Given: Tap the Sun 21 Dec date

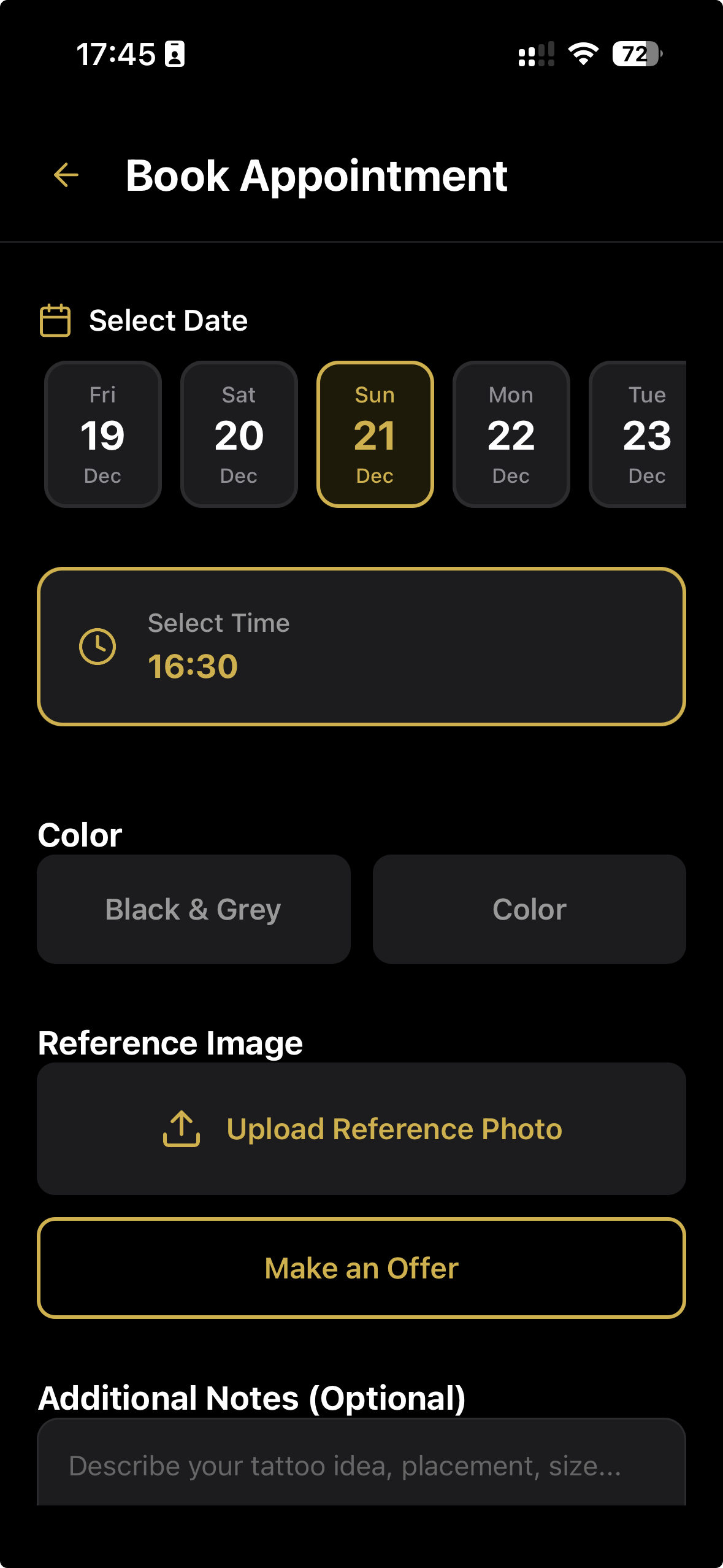Looking at the screenshot, I should 375,434.
